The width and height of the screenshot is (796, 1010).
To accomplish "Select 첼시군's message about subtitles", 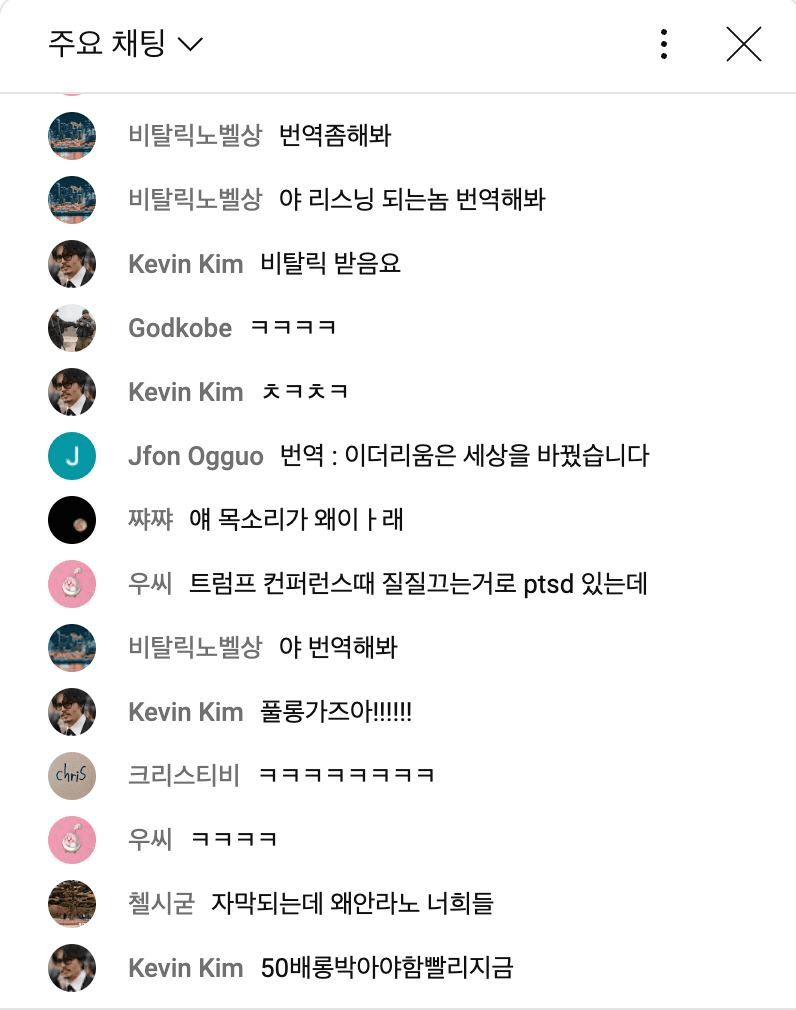I will point(352,904).
